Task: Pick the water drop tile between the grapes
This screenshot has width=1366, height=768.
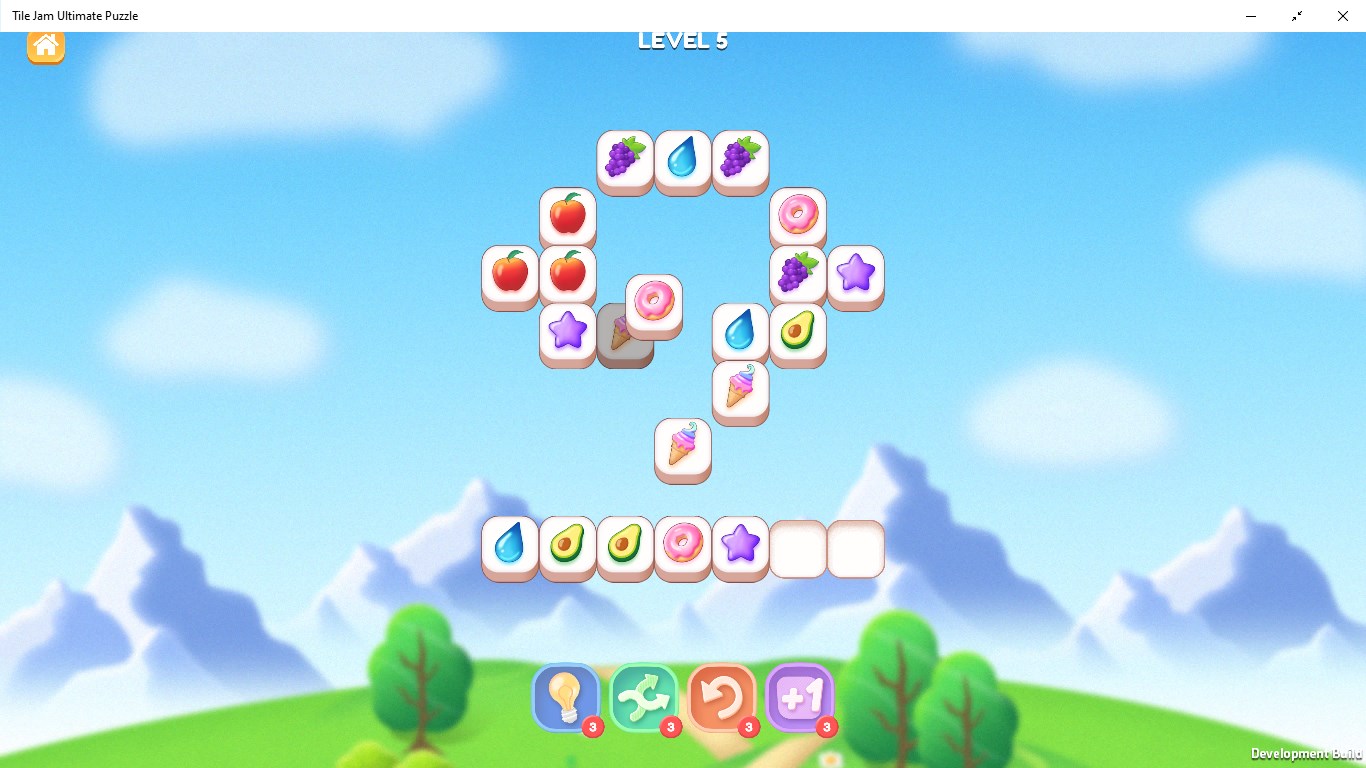Action: [x=683, y=158]
